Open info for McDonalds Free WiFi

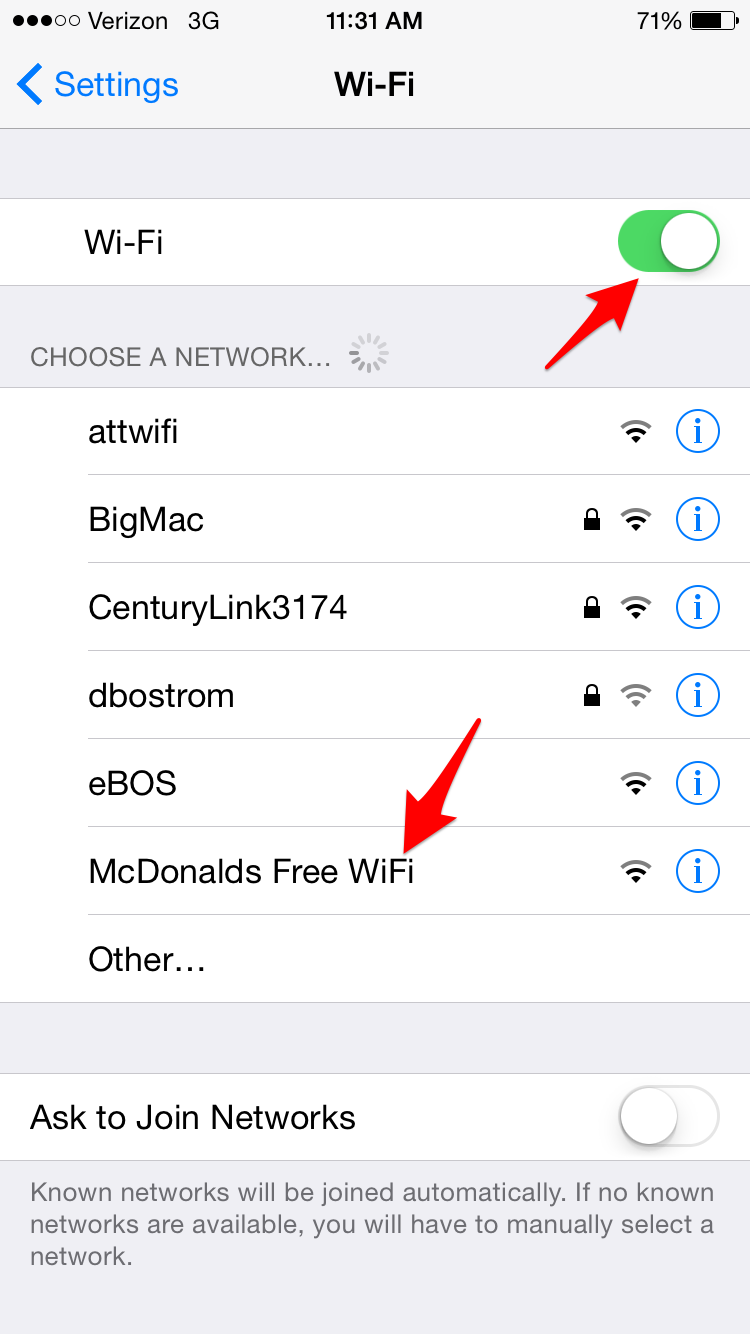point(698,871)
